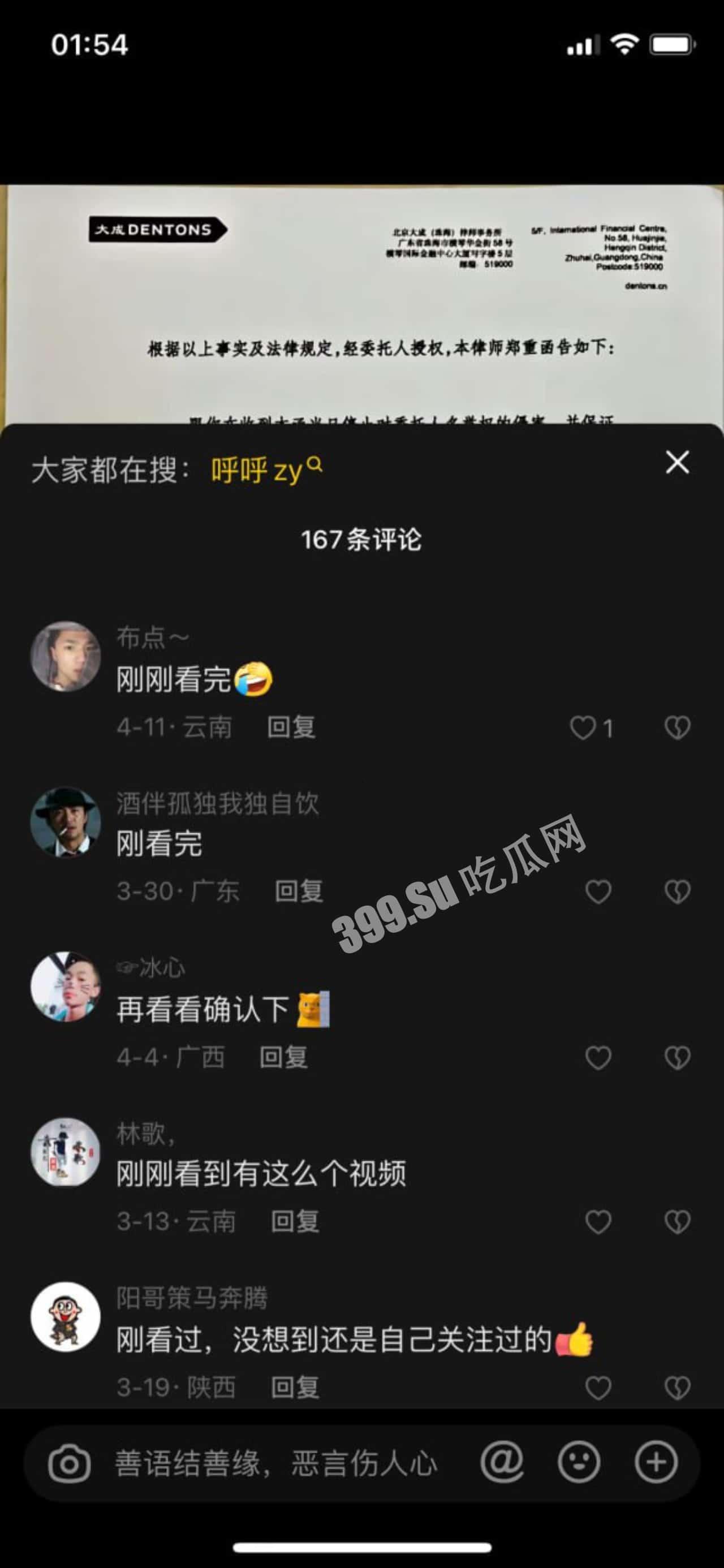
Task: Reply to 酒伴孤独我独自饮's comment
Action: pyautogui.click(x=299, y=891)
